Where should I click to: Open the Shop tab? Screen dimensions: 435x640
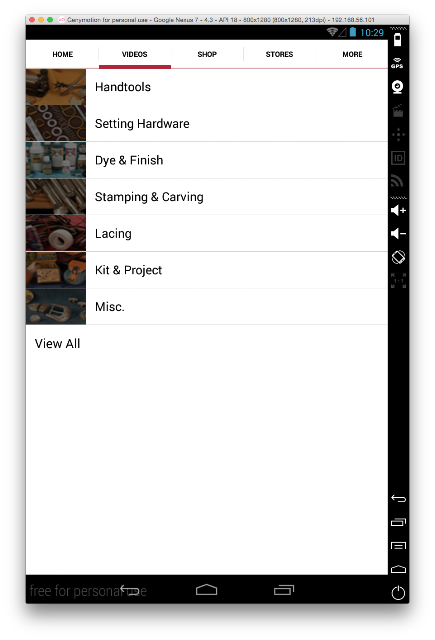[207, 54]
